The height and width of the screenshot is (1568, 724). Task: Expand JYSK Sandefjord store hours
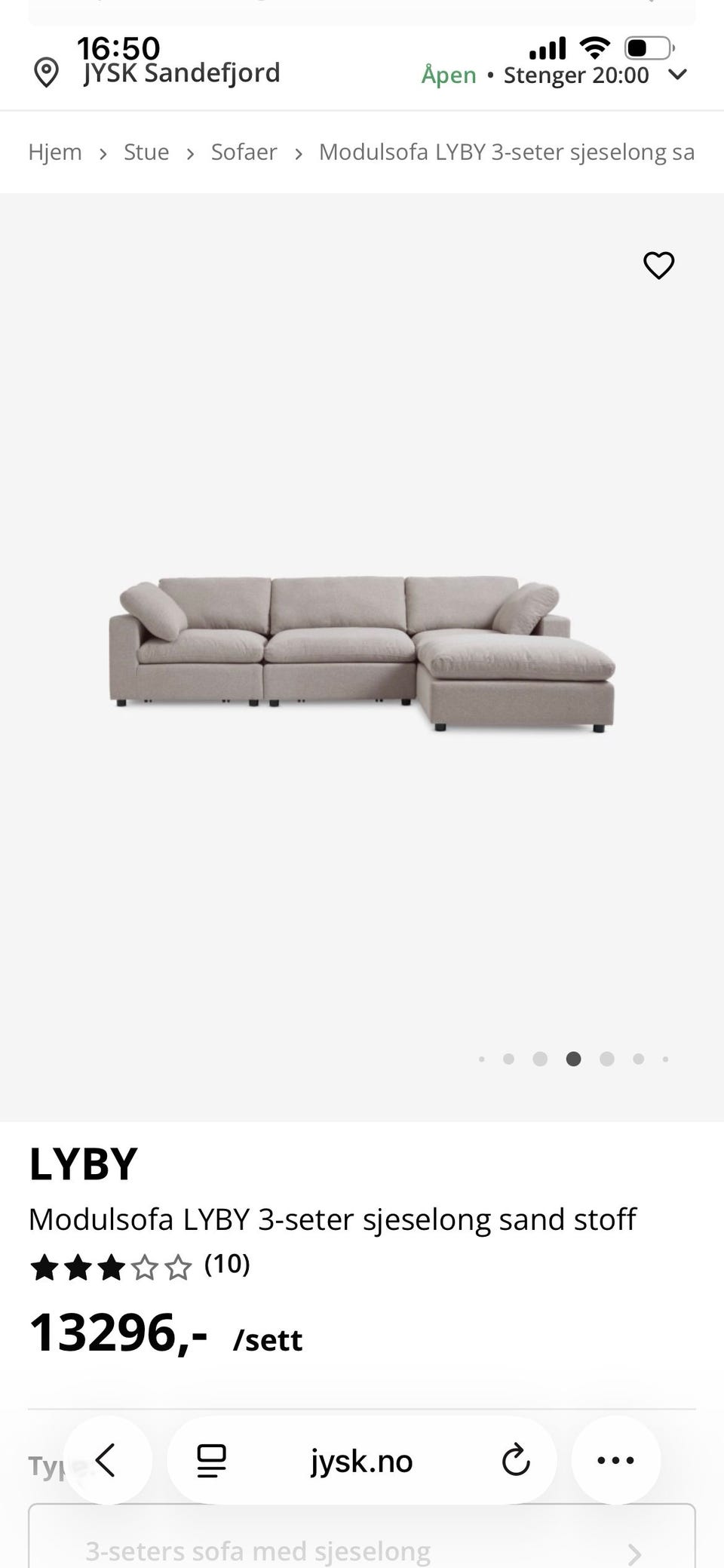pos(678,75)
